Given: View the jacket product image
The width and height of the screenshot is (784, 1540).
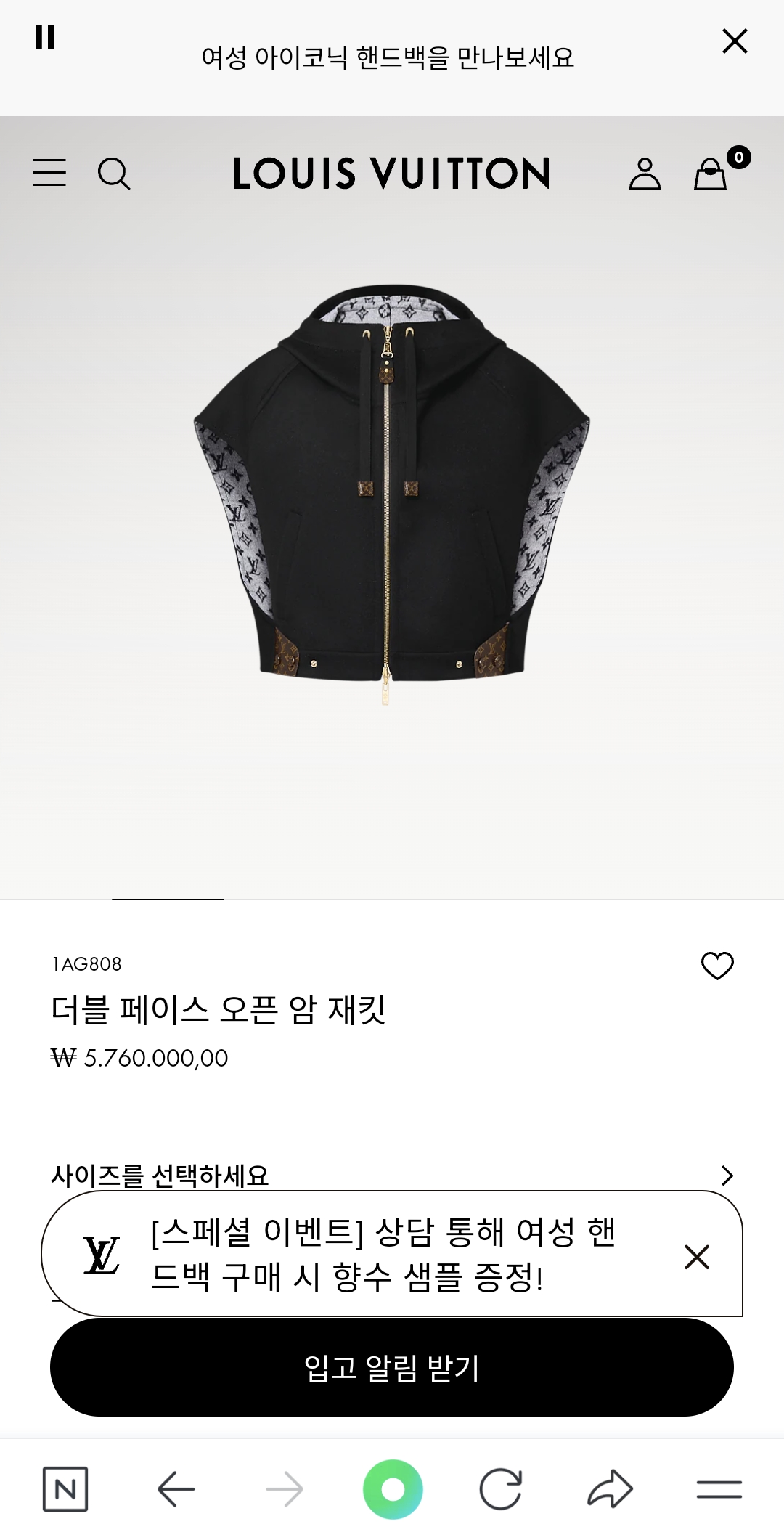Looking at the screenshot, I should click(392, 494).
